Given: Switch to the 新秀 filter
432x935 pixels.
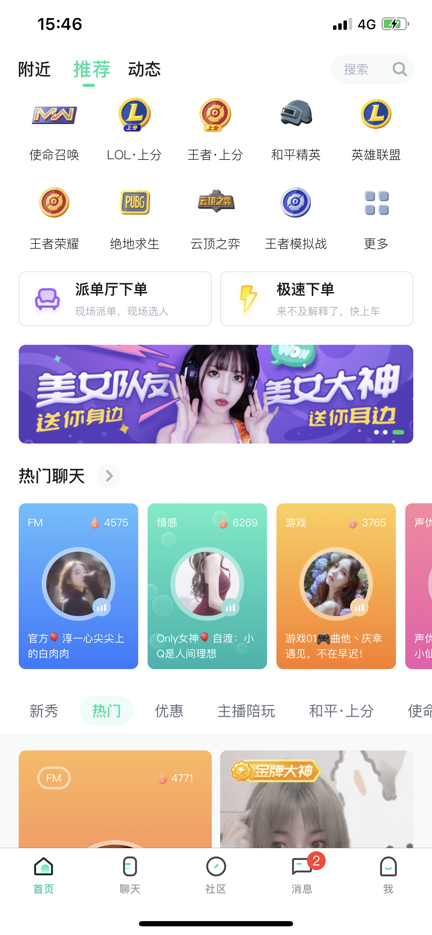Looking at the screenshot, I should pos(44,711).
